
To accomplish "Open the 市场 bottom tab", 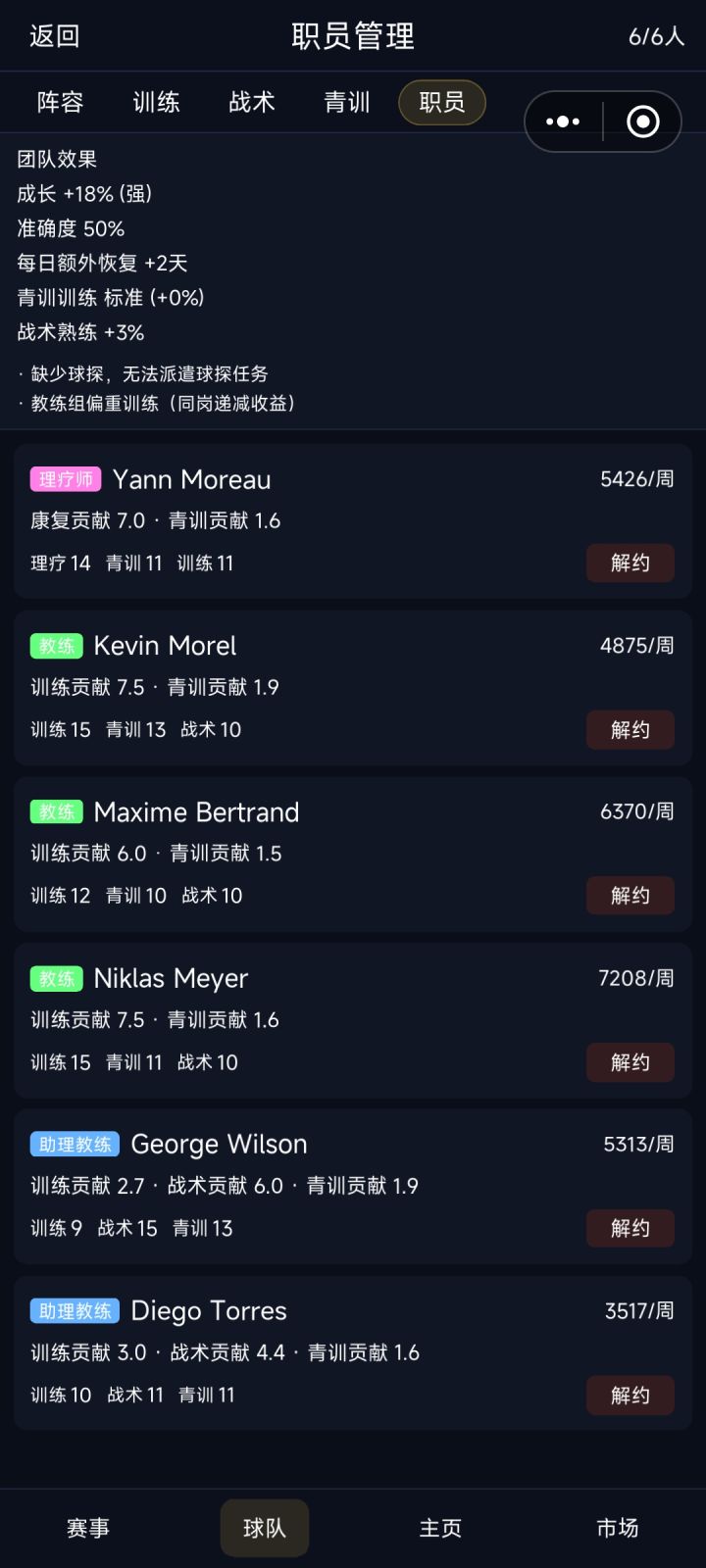I will (618, 1528).
